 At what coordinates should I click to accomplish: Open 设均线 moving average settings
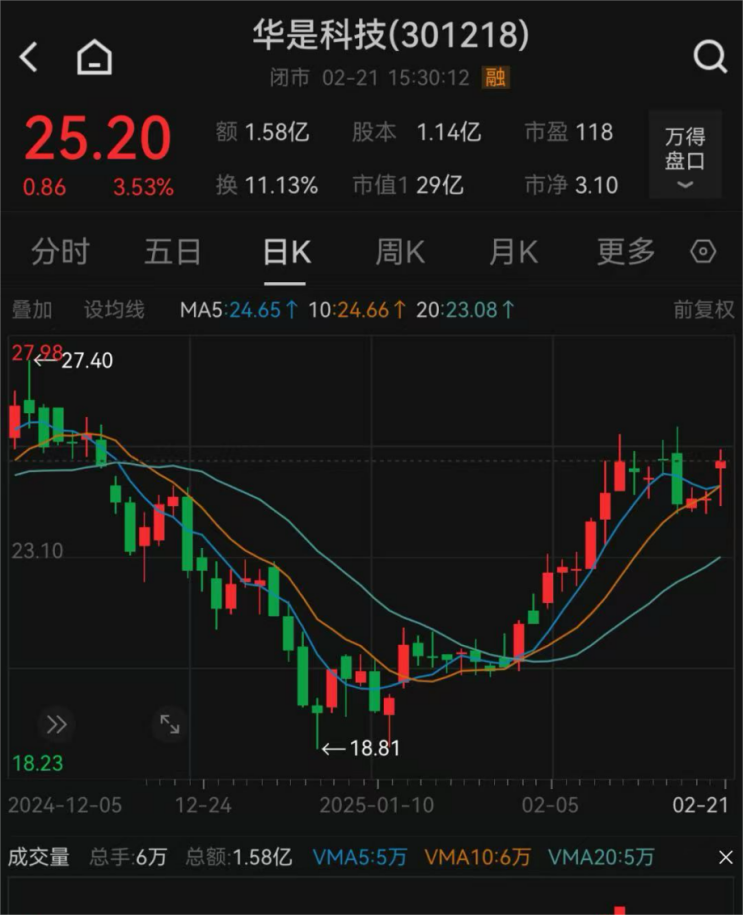(x=114, y=310)
